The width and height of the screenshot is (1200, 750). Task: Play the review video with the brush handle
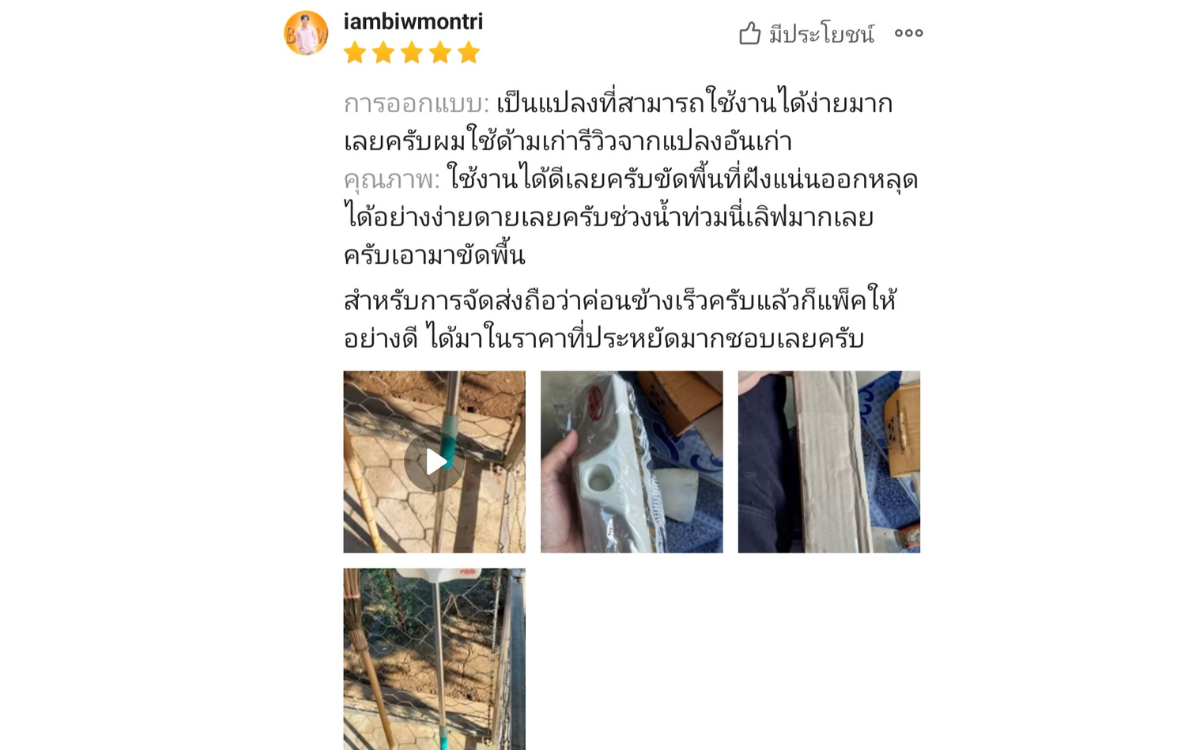click(x=434, y=462)
